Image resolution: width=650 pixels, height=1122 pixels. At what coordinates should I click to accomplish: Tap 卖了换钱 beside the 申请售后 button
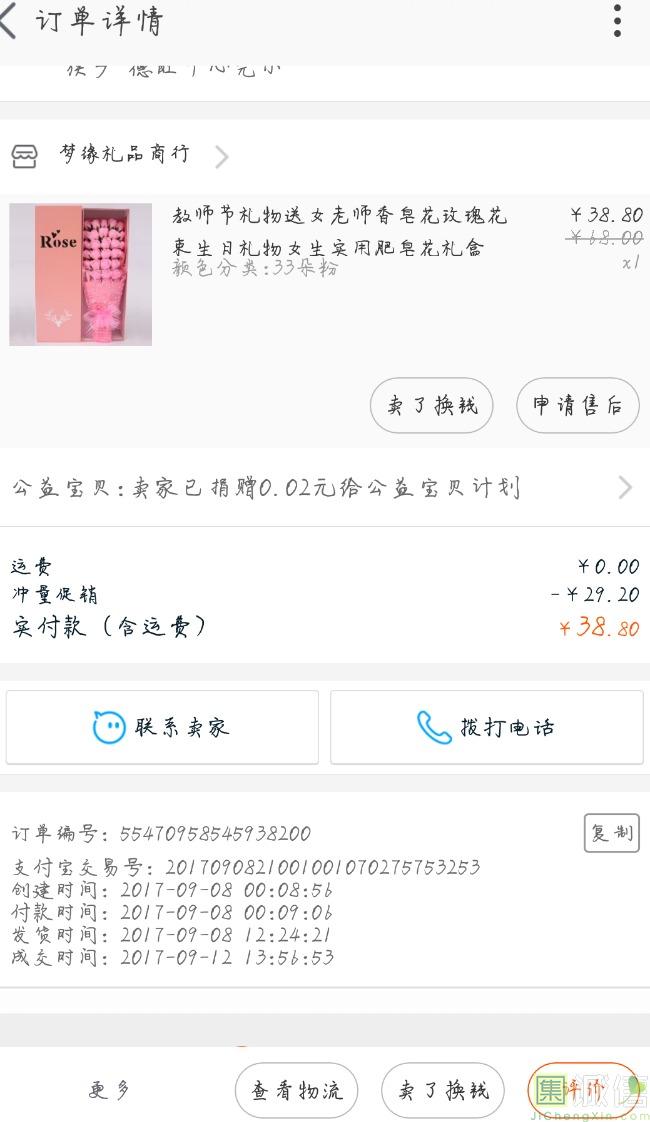click(431, 405)
